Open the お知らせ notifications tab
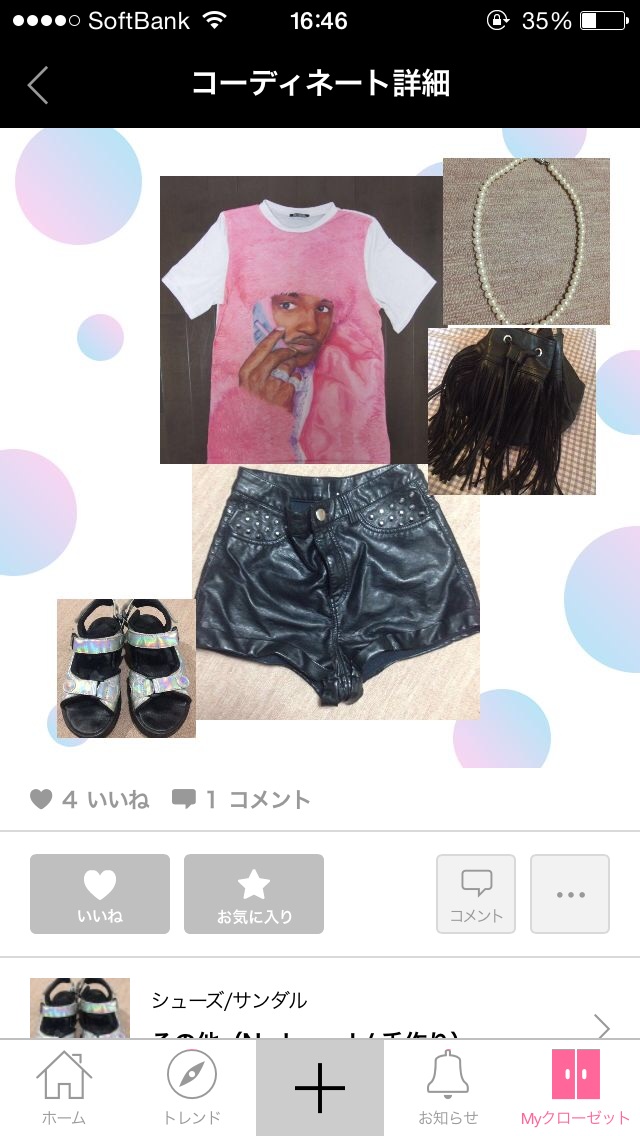 (x=448, y=1087)
